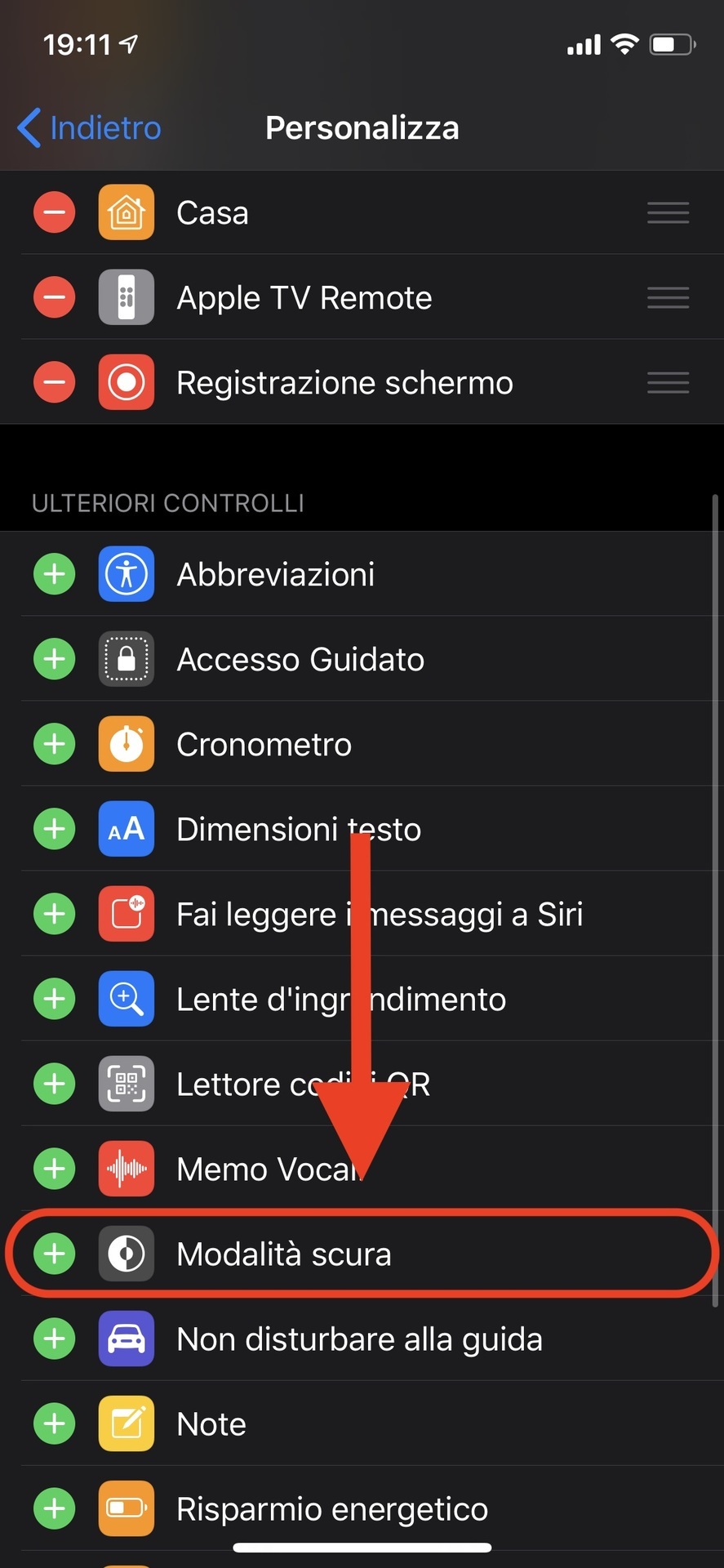The width and height of the screenshot is (724, 1568).
Task: Add Lente d'ingrandimento control
Action: (55, 999)
